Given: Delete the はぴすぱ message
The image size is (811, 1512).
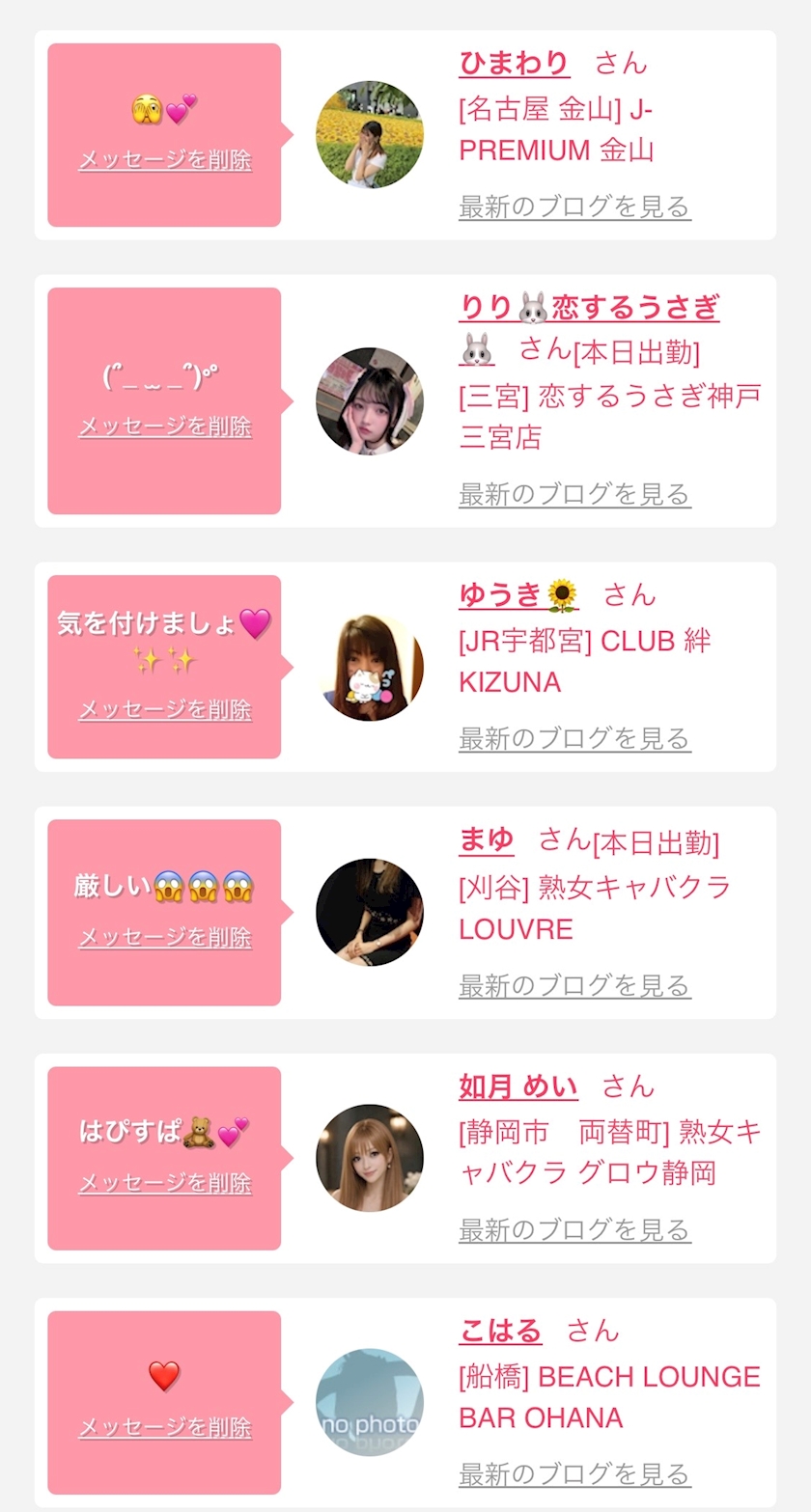Looking at the screenshot, I should (165, 1183).
